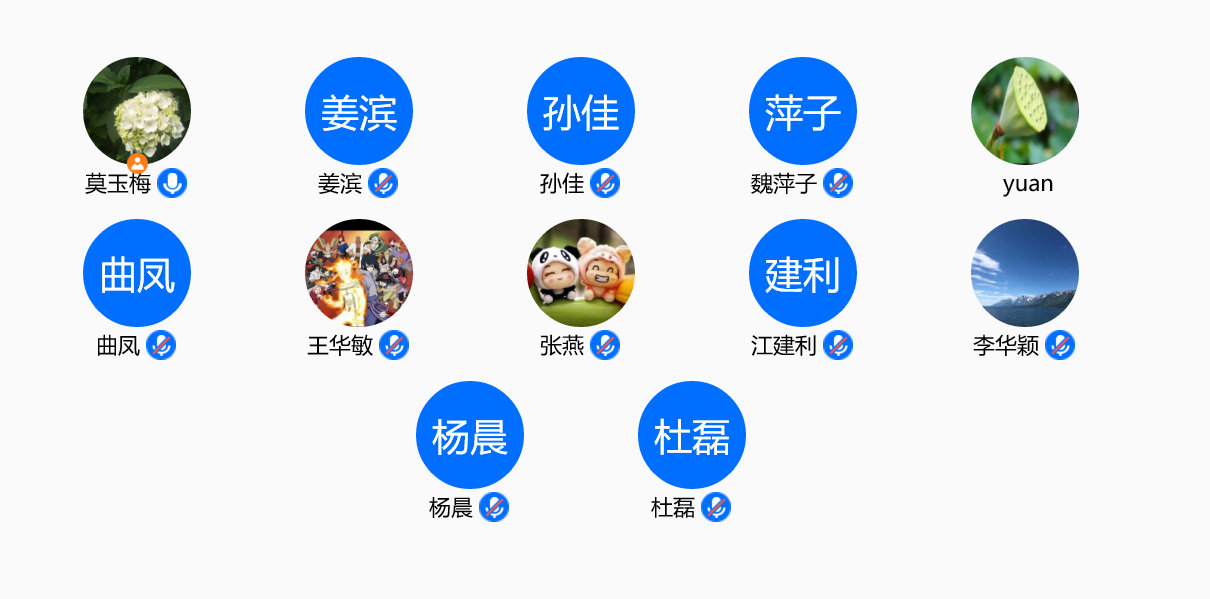Select participant 姜滨's avatar
The image size is (1210, 599).
359,111
